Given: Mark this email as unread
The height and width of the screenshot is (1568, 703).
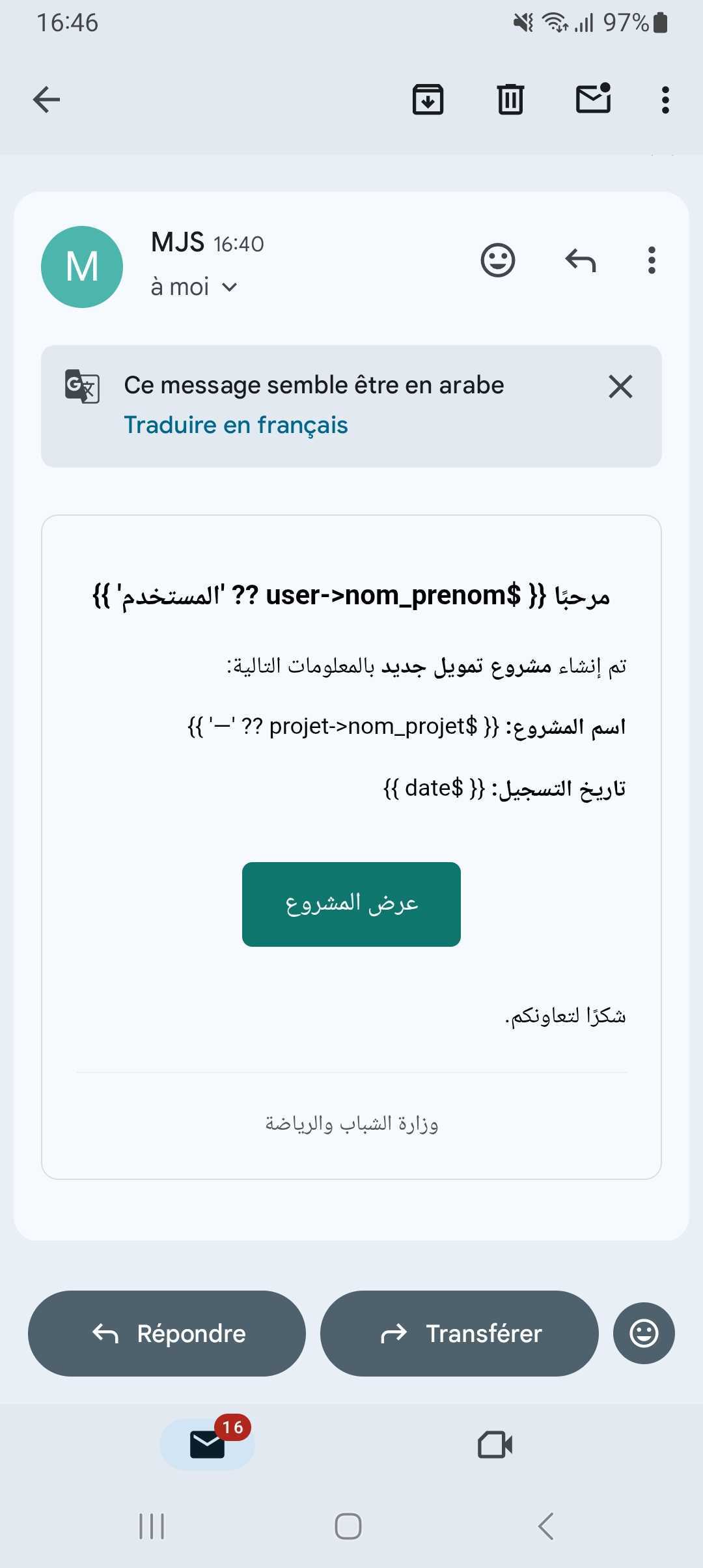Looking at the screenshot, I should click(593, 99).
